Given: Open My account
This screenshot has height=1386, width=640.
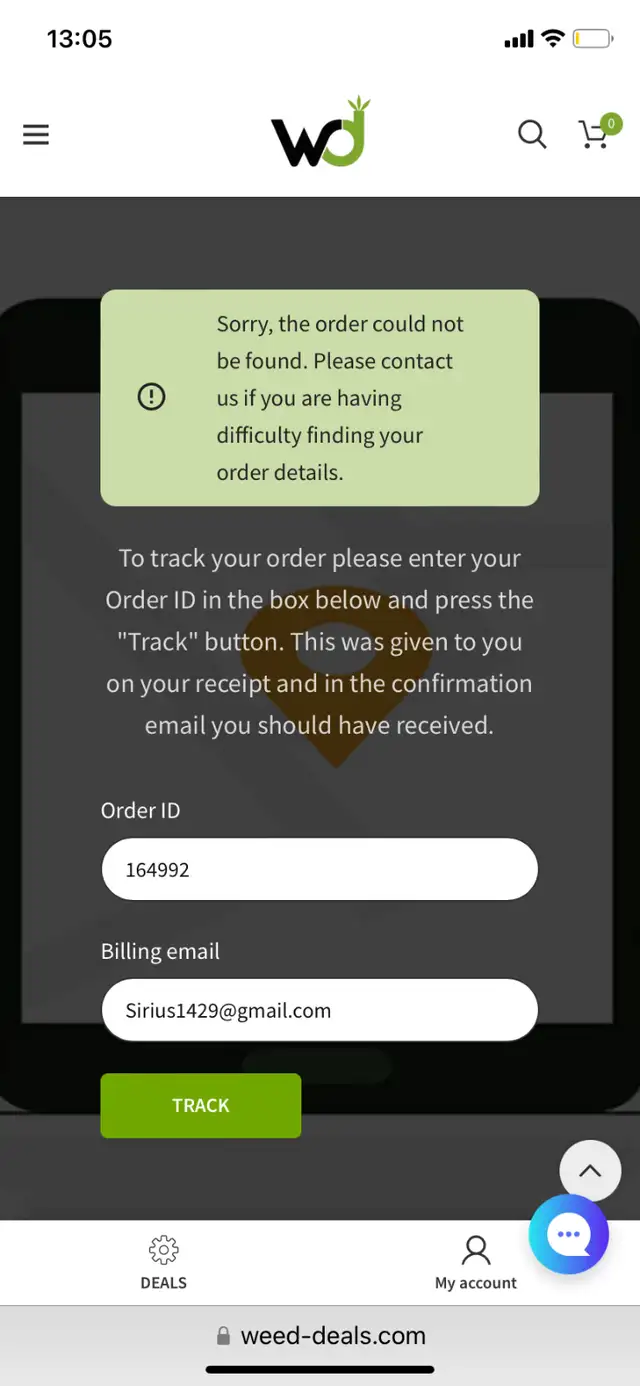Looking at the screenshot, I should (476, 1263).
